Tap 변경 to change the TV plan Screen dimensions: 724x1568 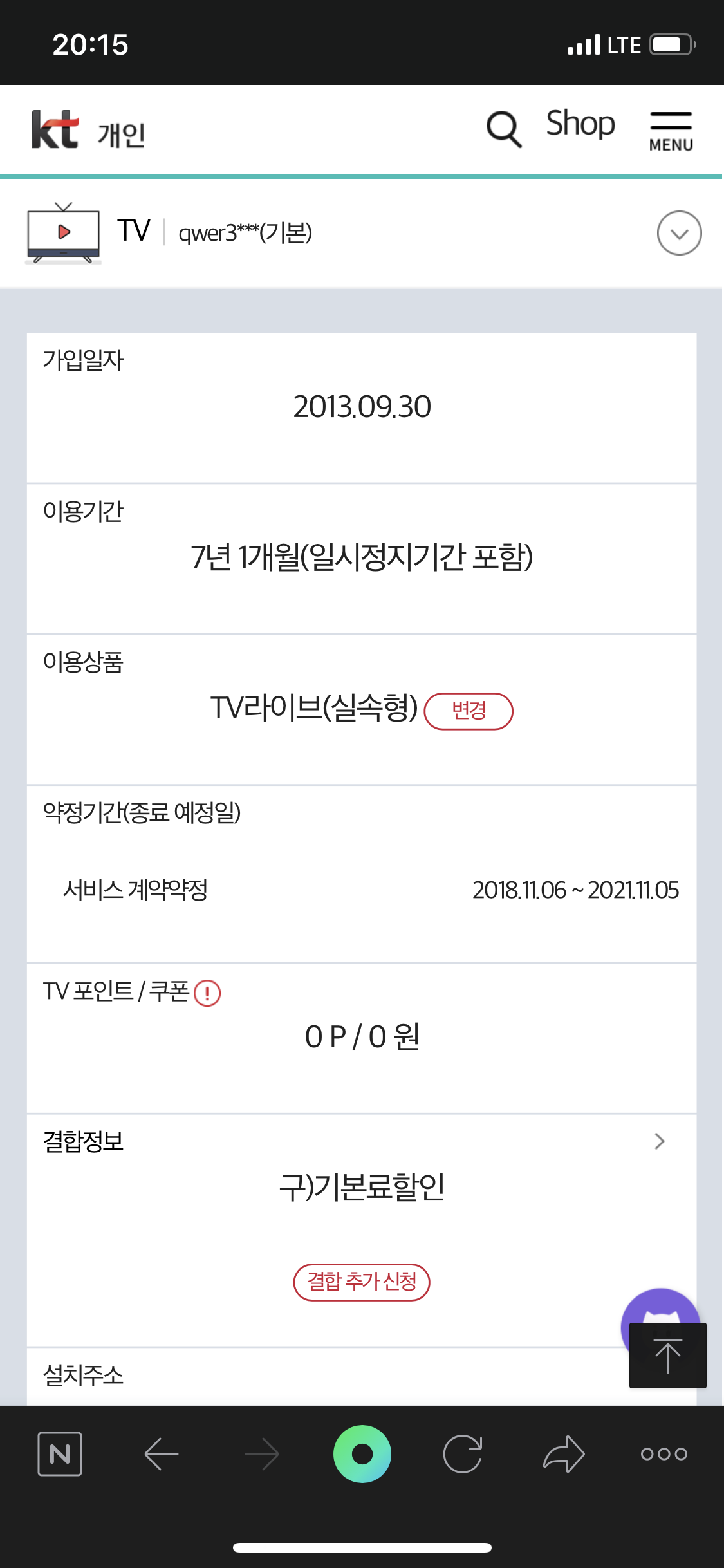469,711
